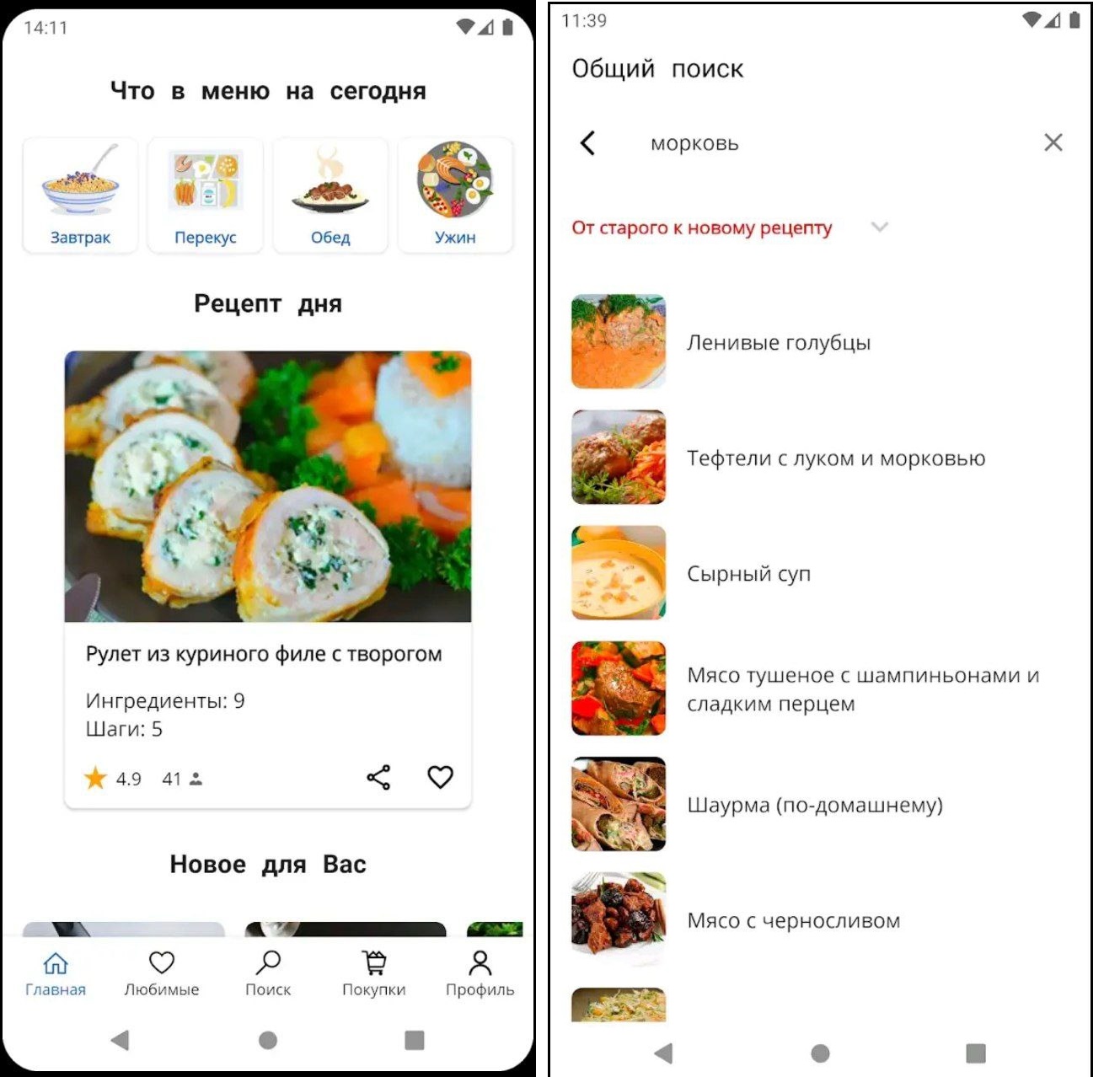Open the Шаурма (по-домашнему) recipe

[x=814, y=805]
